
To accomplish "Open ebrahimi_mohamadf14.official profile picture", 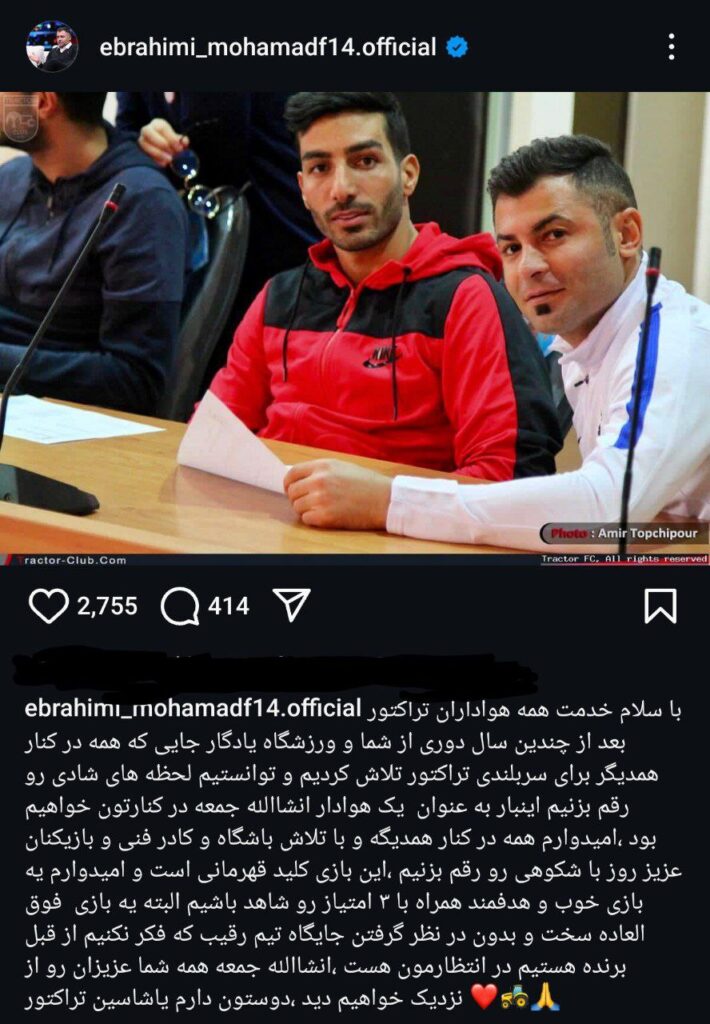I will 52,46.
